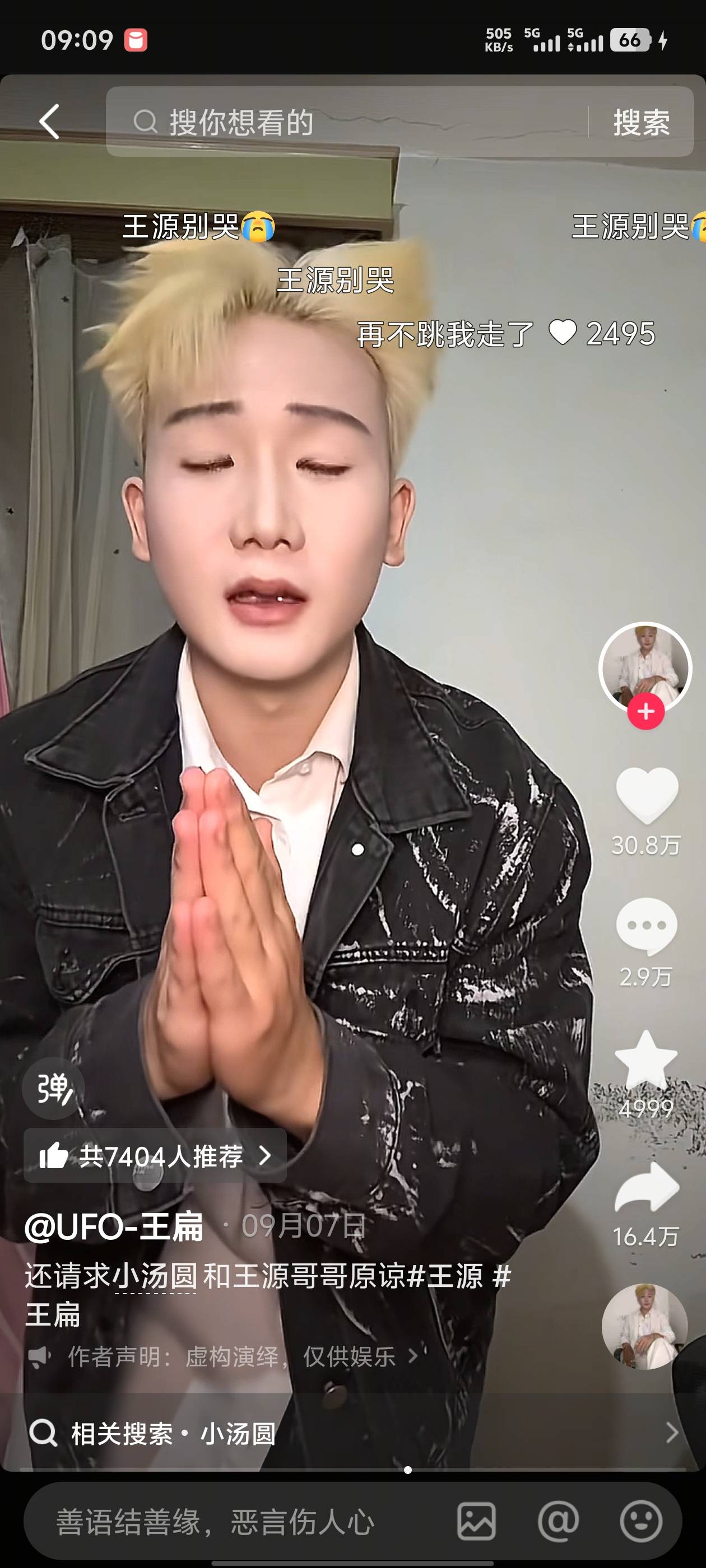Viewport: 706px width, 1568px height.
Task: Toggle the 弹 danmaku comments button
Action: [x=54, y=1088]
